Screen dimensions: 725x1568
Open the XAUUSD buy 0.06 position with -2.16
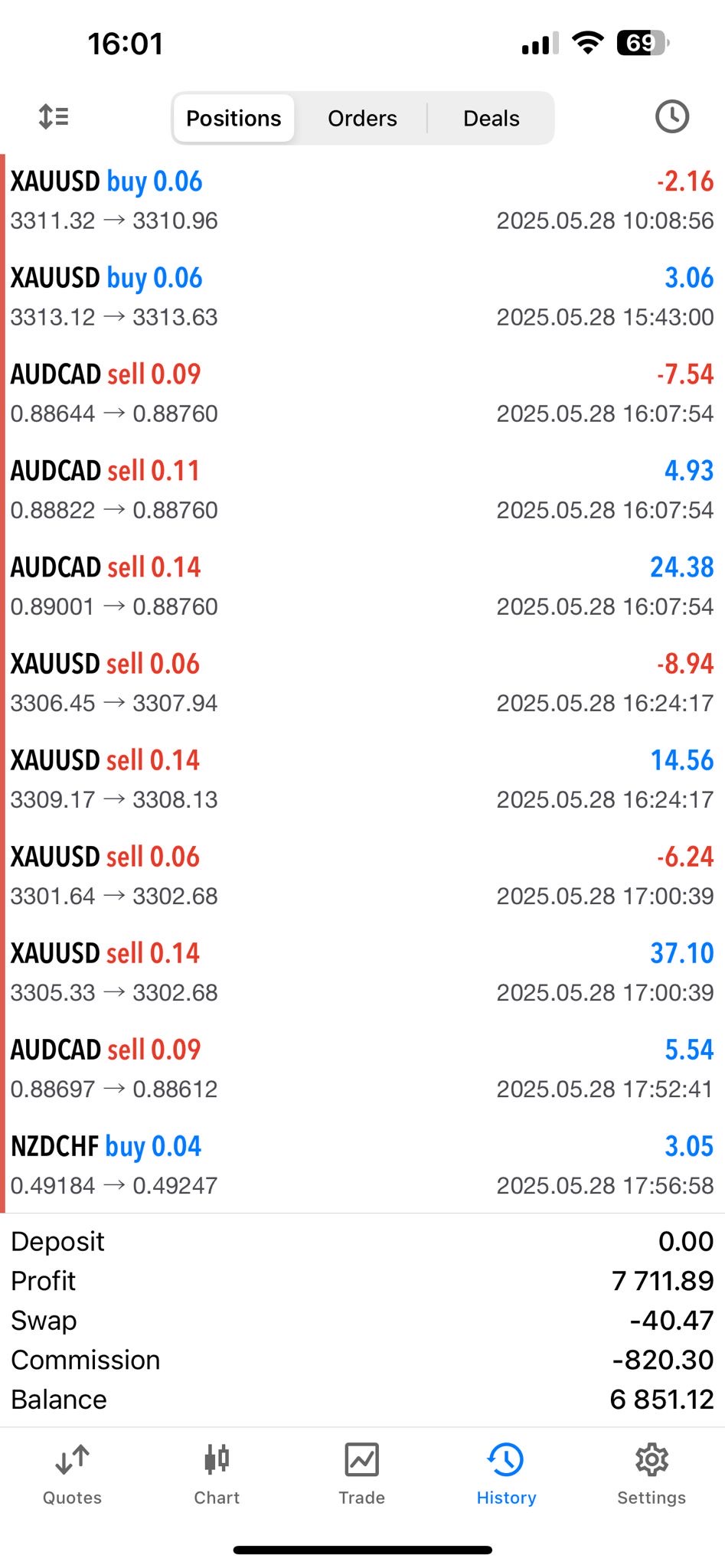coord(362,201)
